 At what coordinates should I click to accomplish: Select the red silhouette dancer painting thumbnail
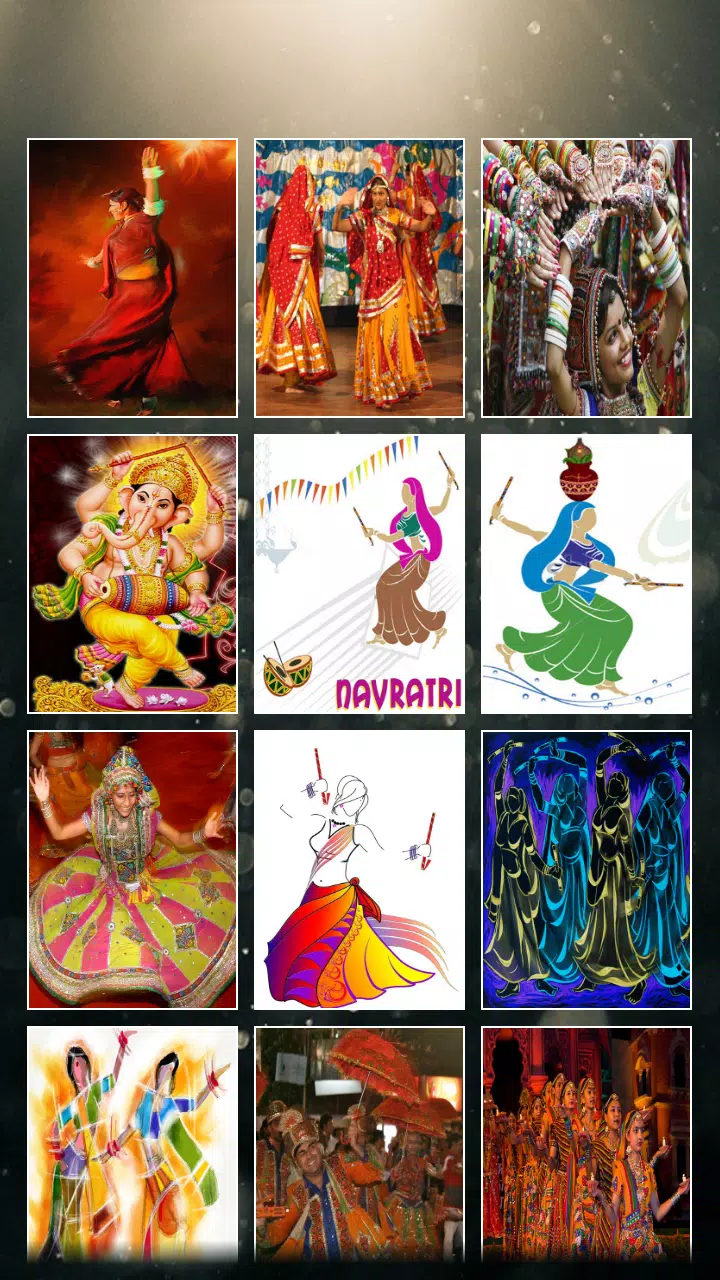point(133,274)
